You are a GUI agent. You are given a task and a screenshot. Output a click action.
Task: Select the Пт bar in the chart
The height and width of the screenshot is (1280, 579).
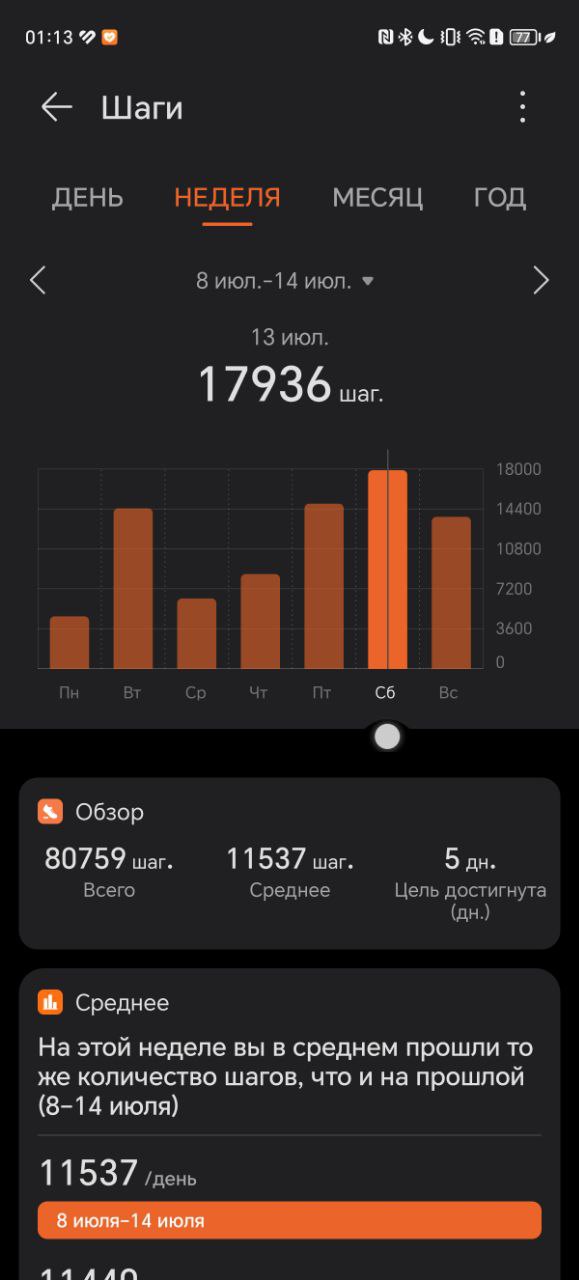point(324,586)
